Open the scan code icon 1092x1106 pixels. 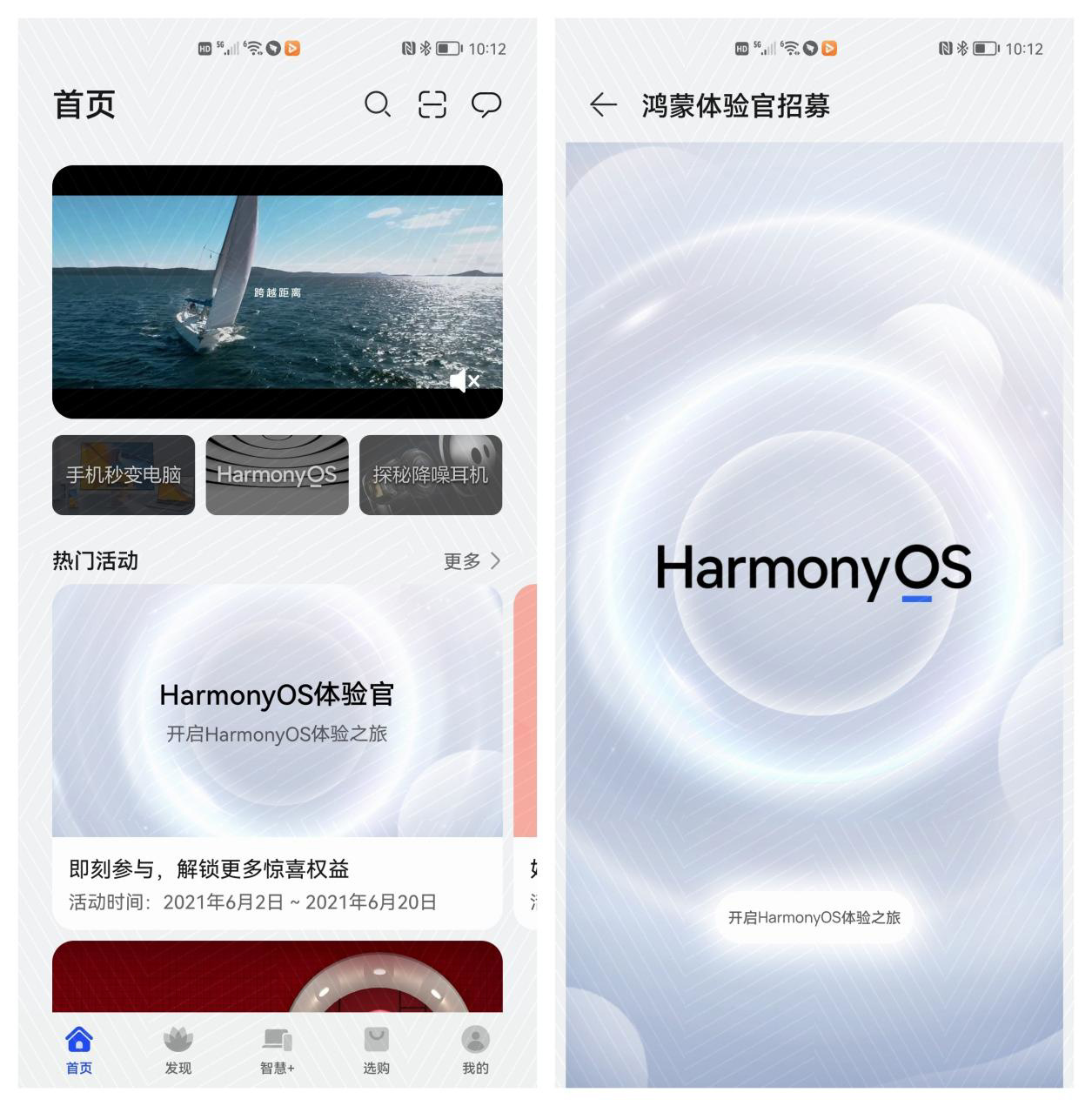coord(432,105)
